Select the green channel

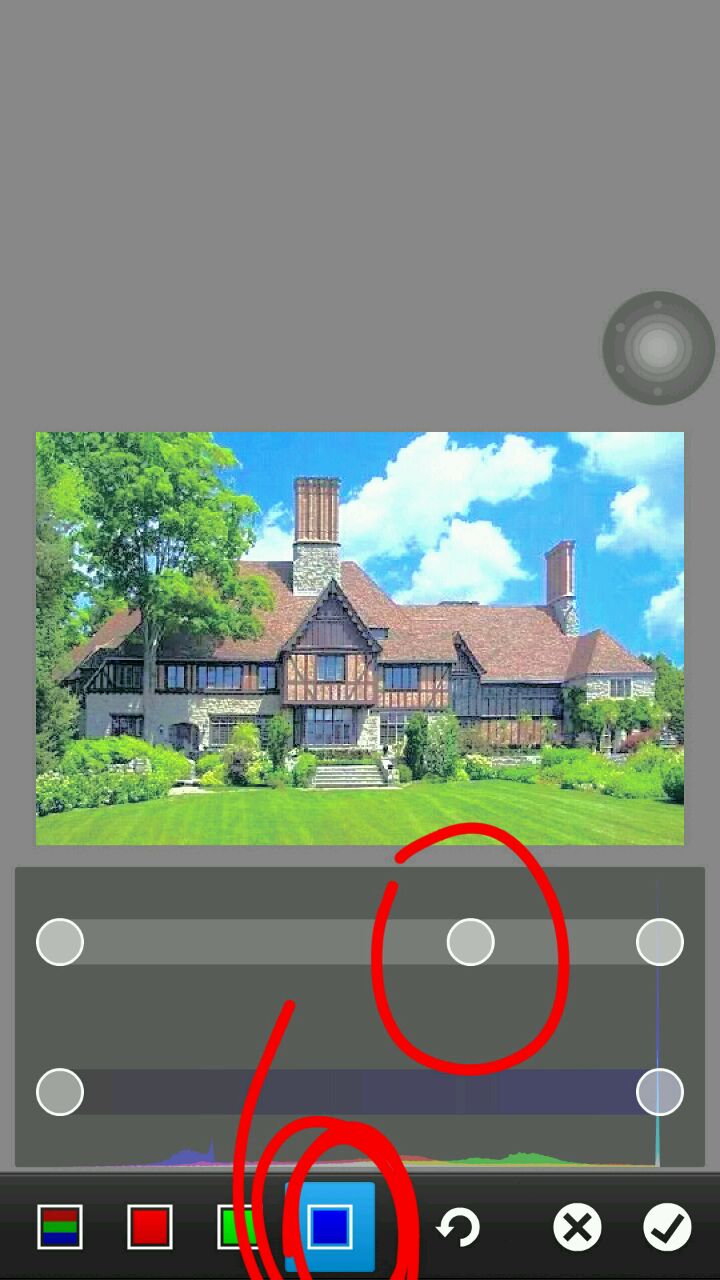tap(238, 1227)
